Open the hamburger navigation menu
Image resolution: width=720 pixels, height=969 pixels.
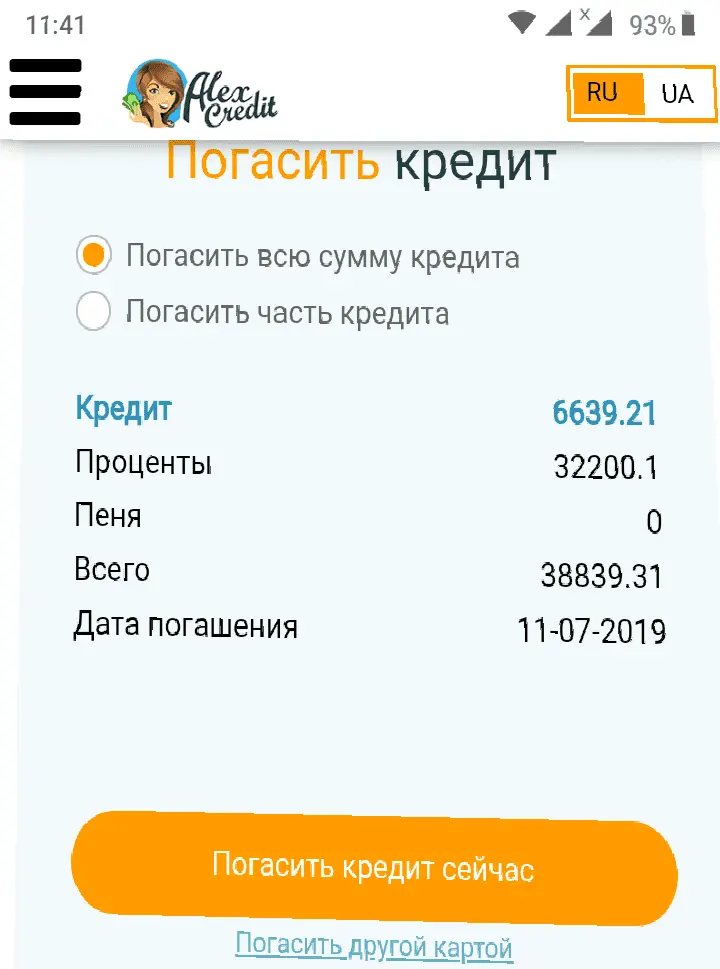click(x=45, y=92)
